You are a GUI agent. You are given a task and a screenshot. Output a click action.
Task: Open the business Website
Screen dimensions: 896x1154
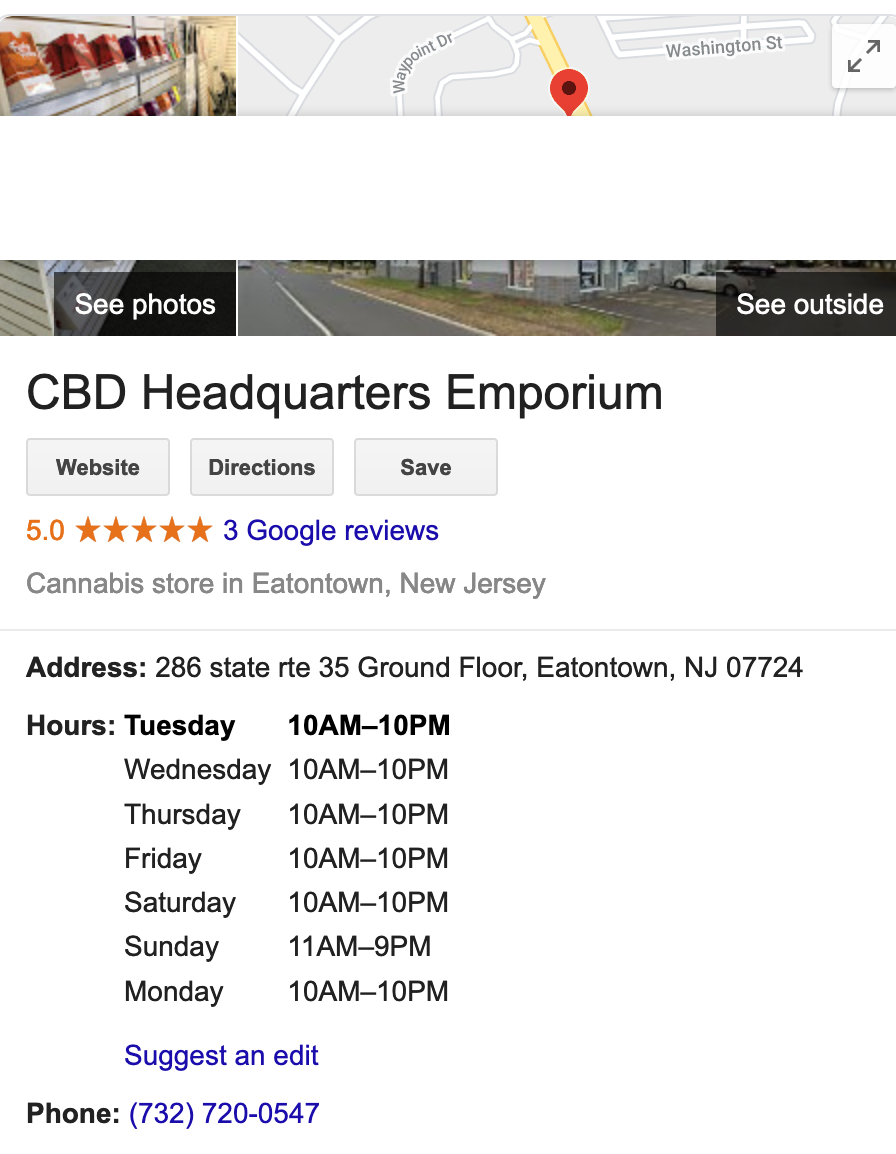tap(97, 467)
